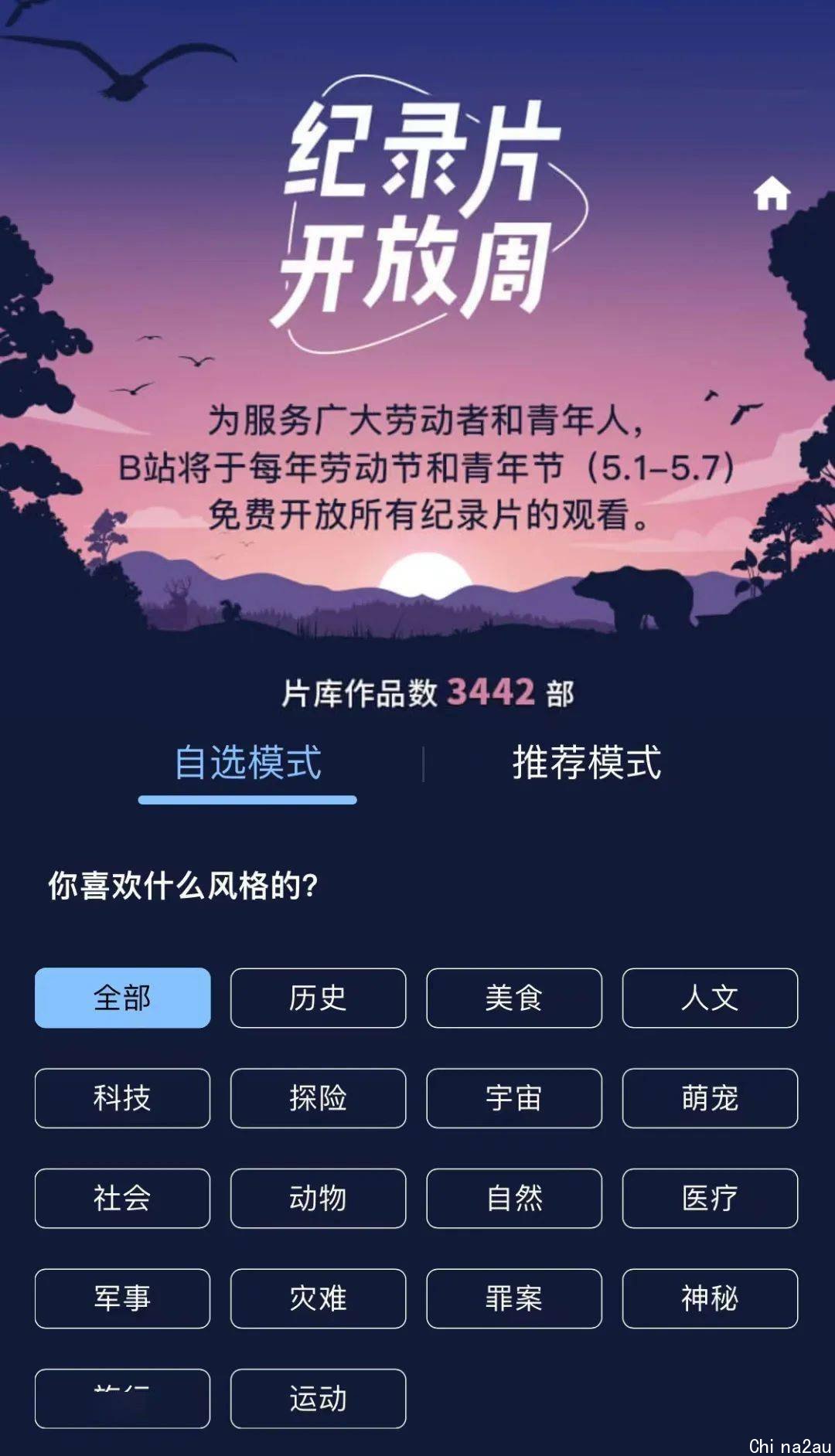Choose 罪案 documentaries

[x=514, y=1298]
